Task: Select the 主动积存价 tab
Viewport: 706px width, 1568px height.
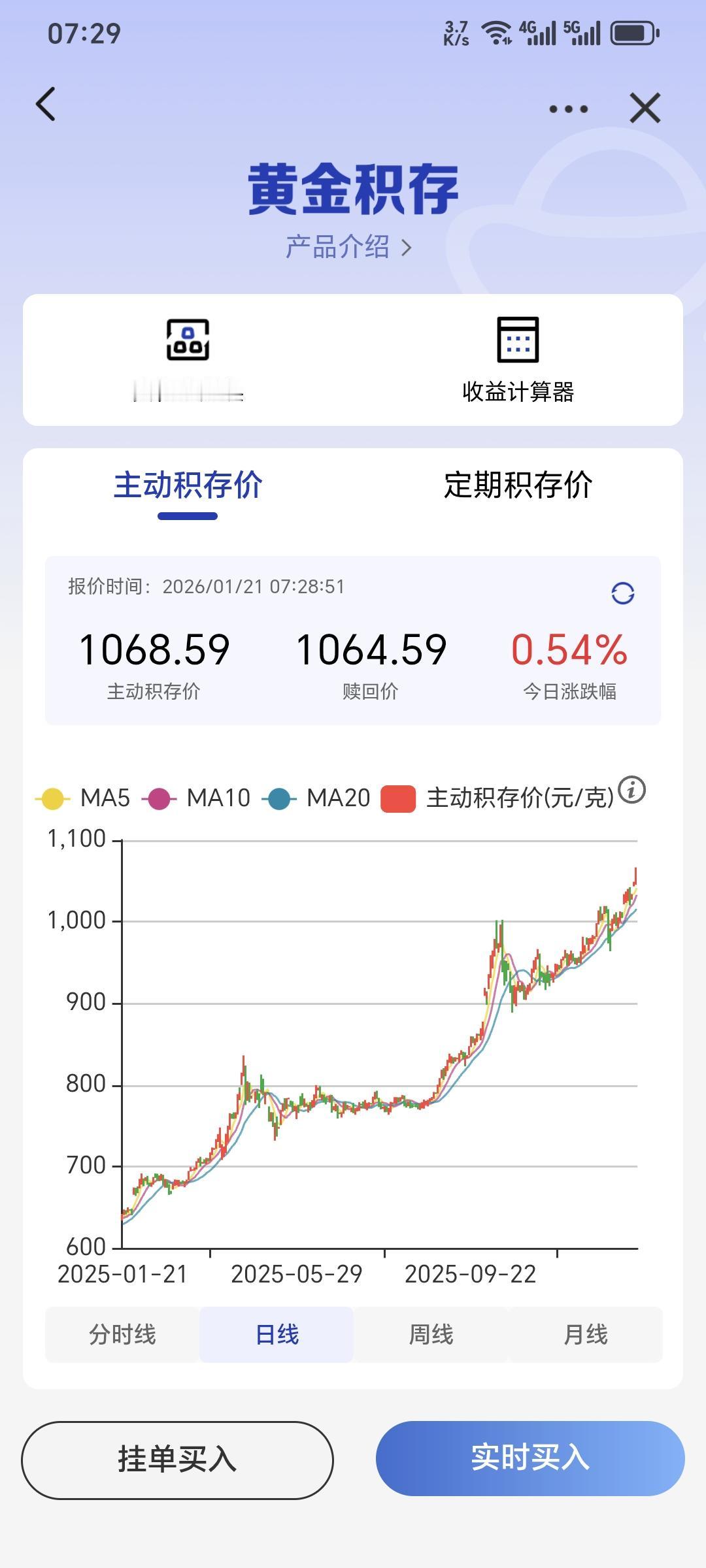Action: click(x=188, y=486)
